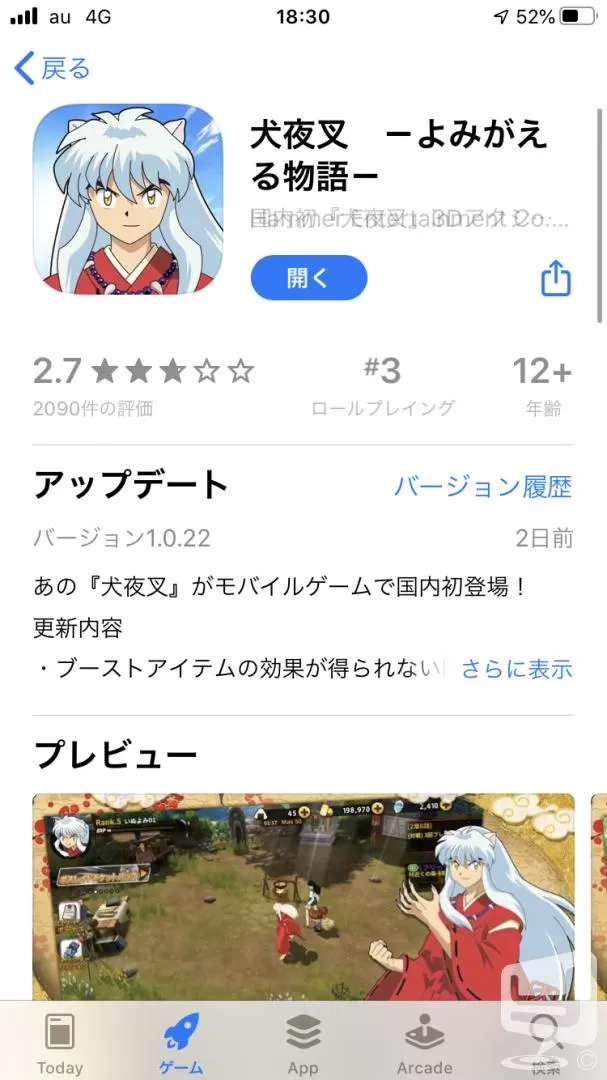
Task: Switch to the Arcade tab
Action: [x=424, y=1043]
